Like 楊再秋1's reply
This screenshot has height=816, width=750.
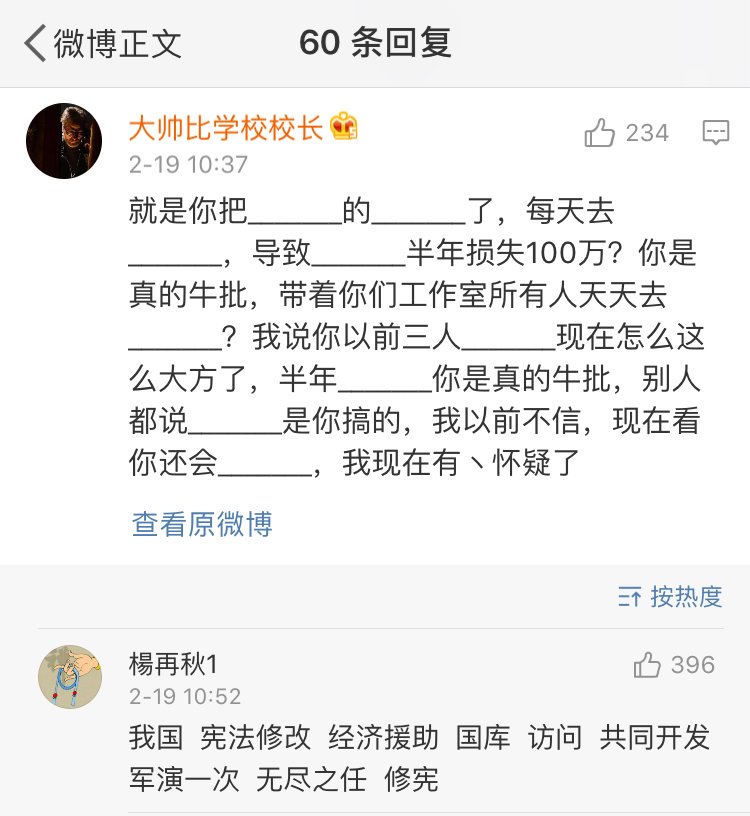(648, 665)
